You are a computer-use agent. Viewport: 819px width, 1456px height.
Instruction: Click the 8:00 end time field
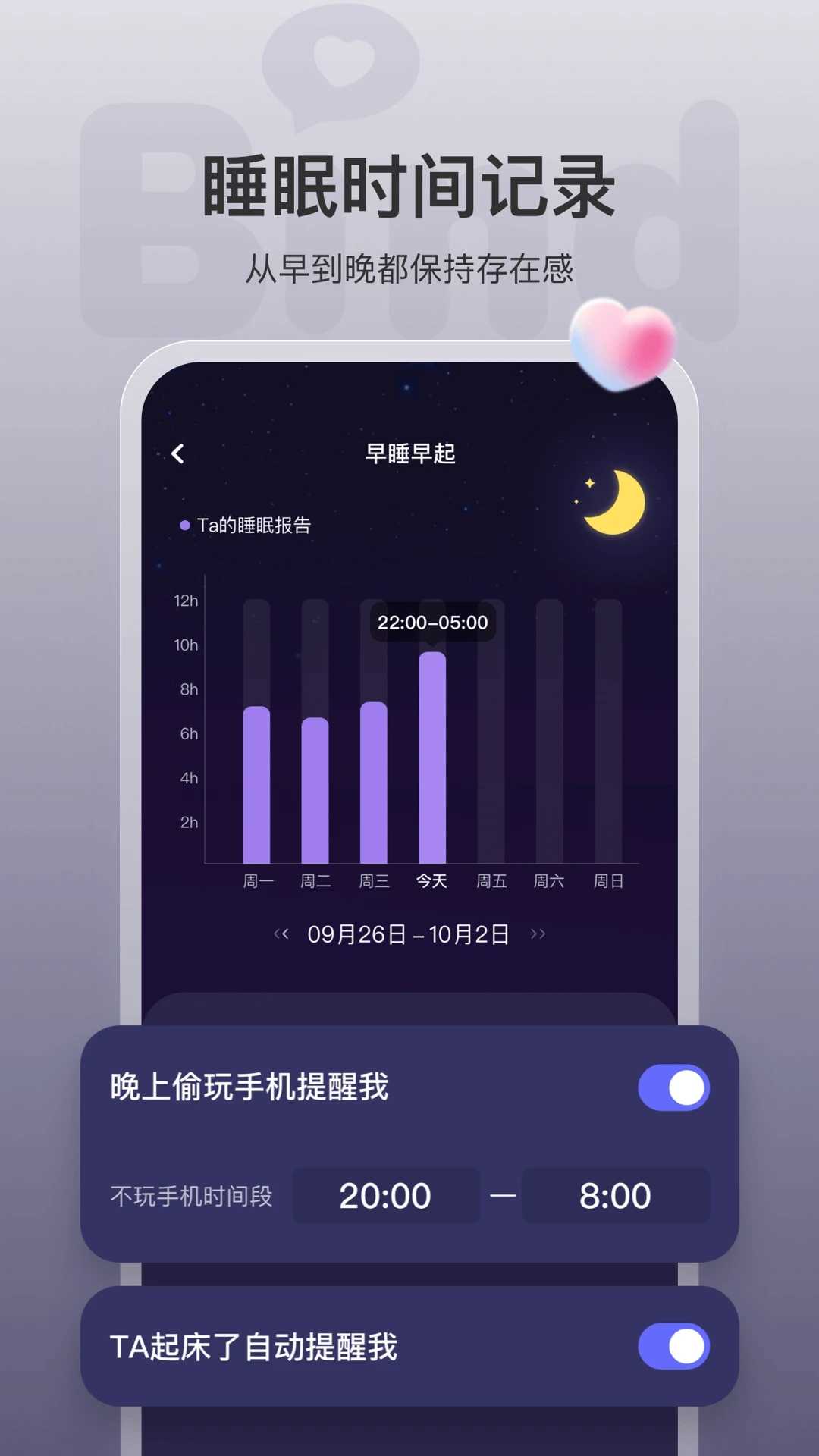[x=617, y=1195]
